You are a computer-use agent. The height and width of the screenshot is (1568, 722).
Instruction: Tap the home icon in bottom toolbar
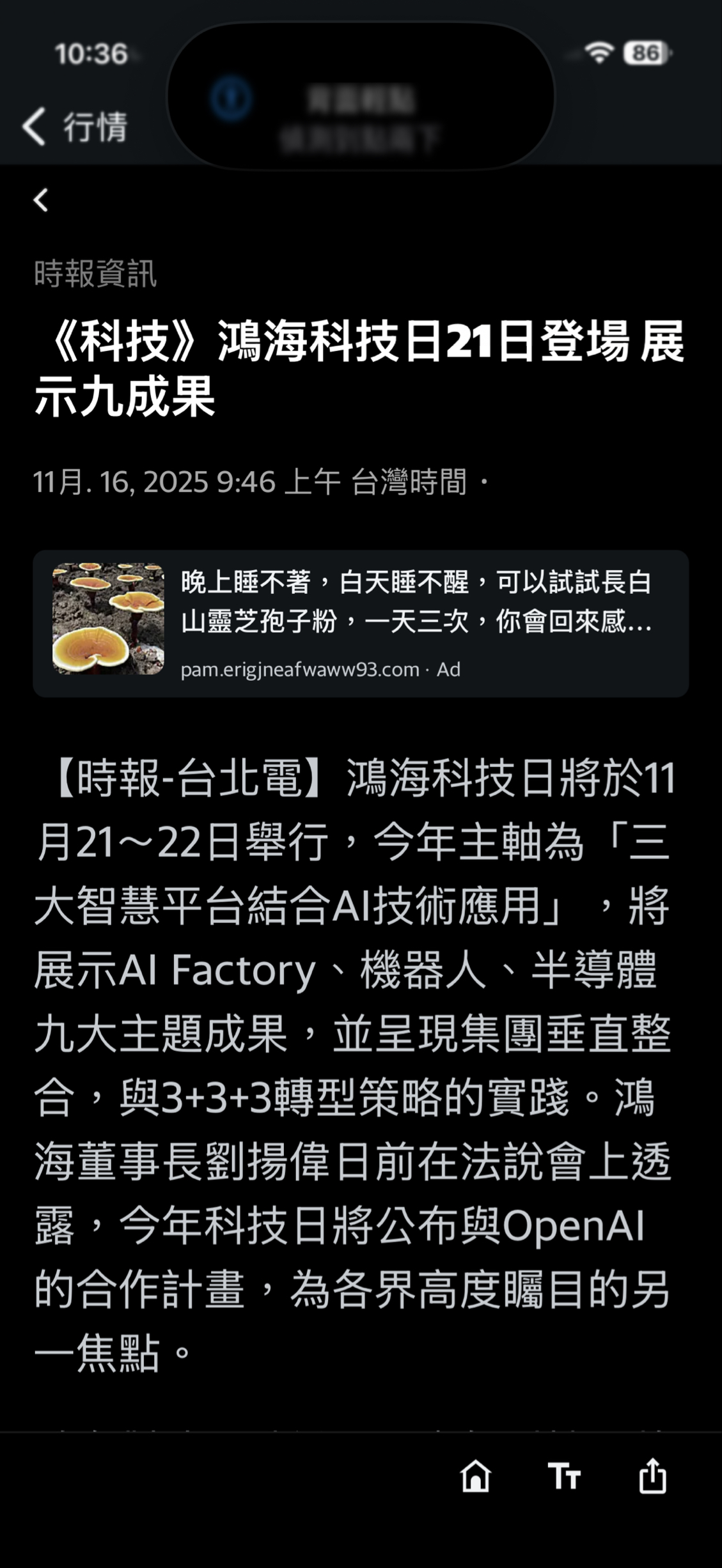pos(475,1476)
